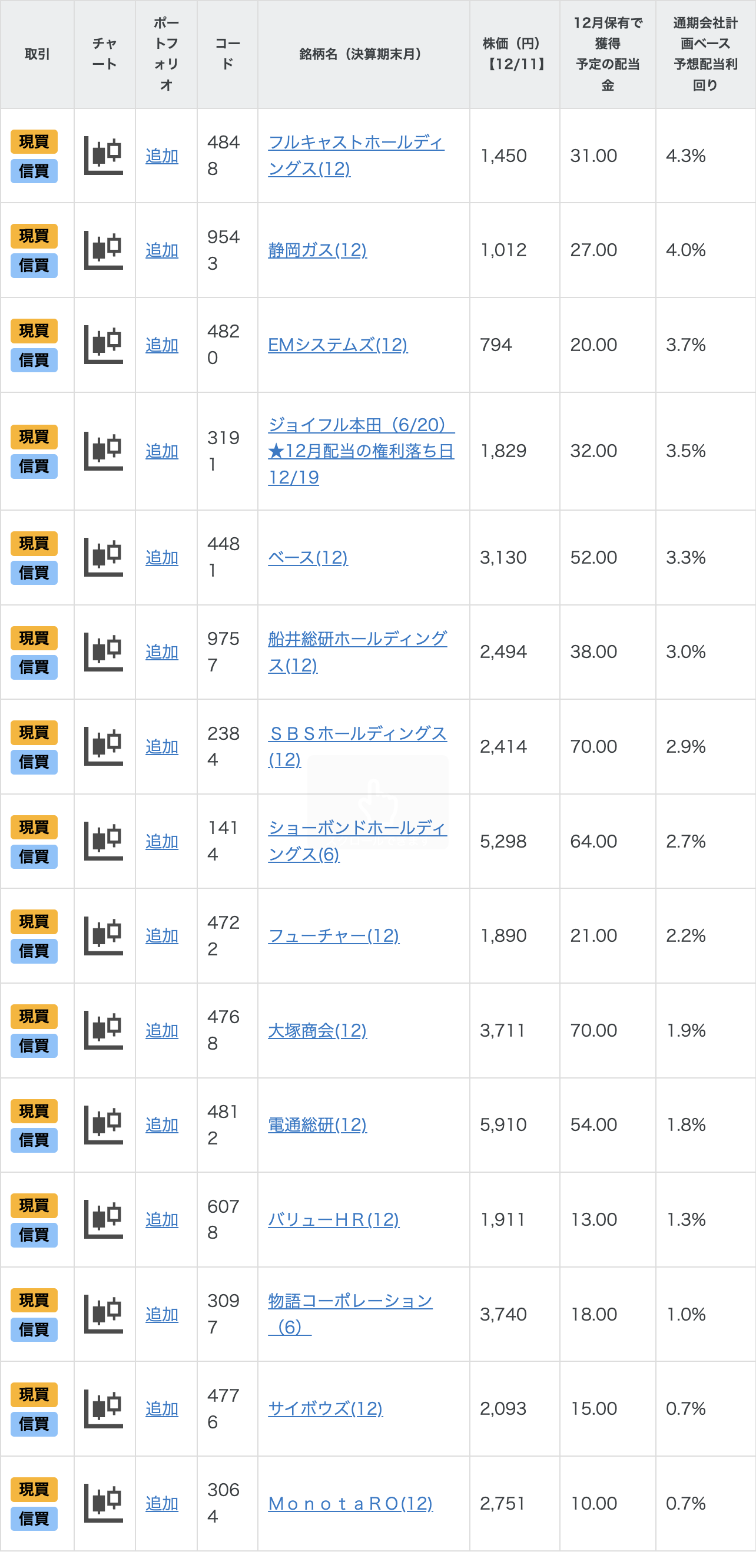Add ベース to portfolio via 追加
This screenshot has height=1568, width=756.
point(162,558)
